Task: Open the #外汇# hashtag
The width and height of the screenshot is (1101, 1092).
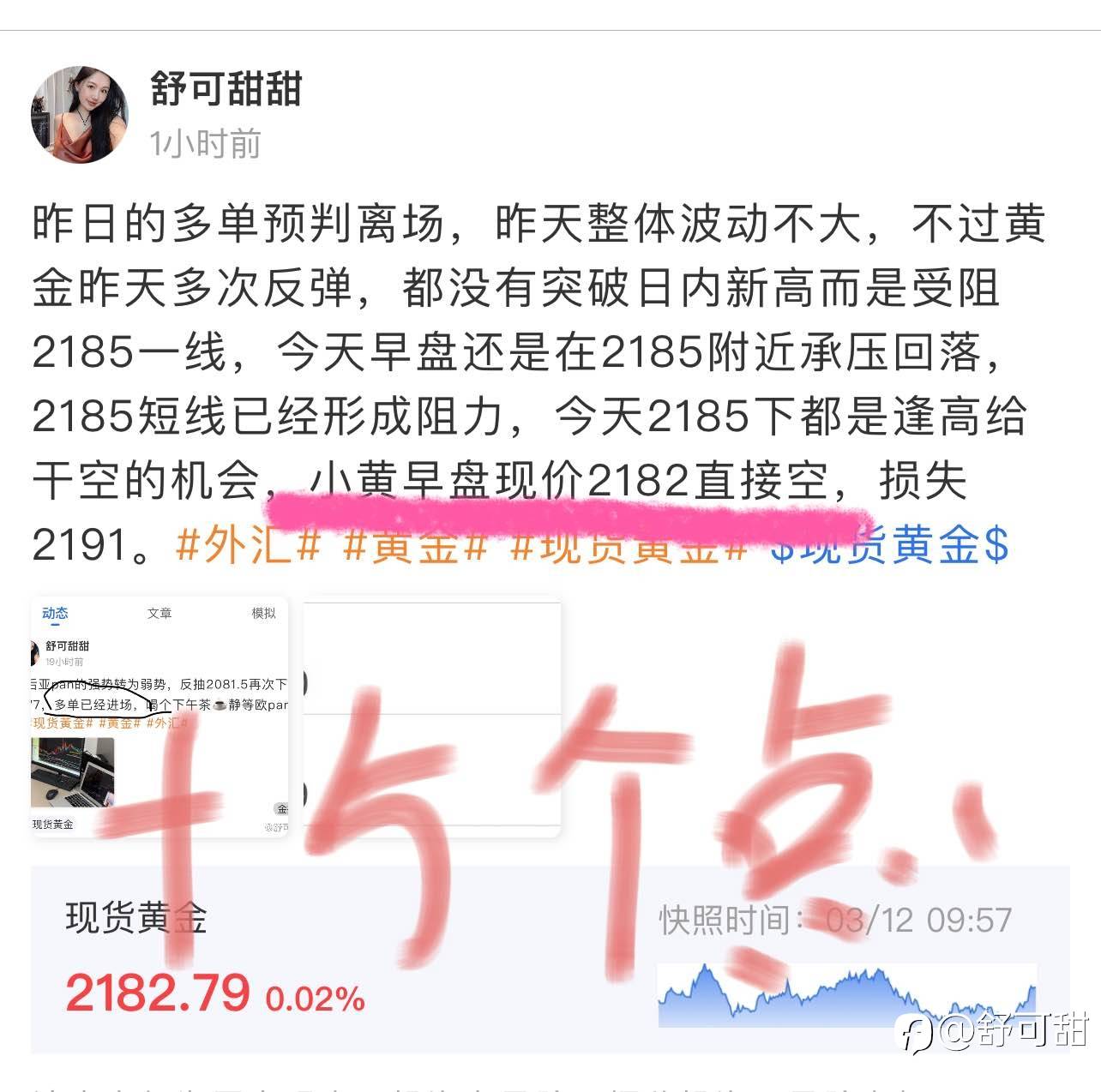Action: (249, 545)
